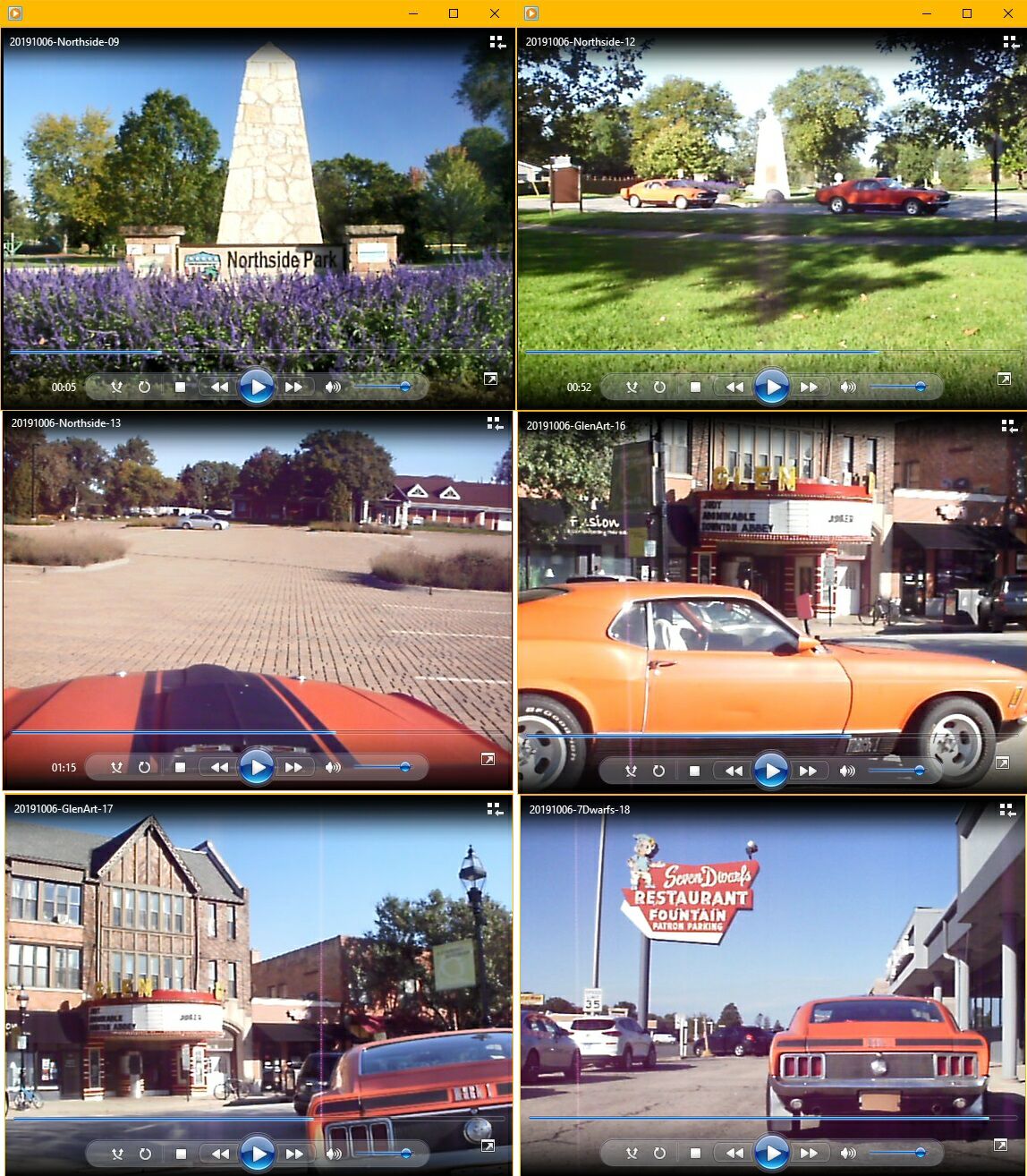1027x1176 pixels.
Task: Mute the 7Dwarfs-18 video sound
Action: pos(847,1154)
